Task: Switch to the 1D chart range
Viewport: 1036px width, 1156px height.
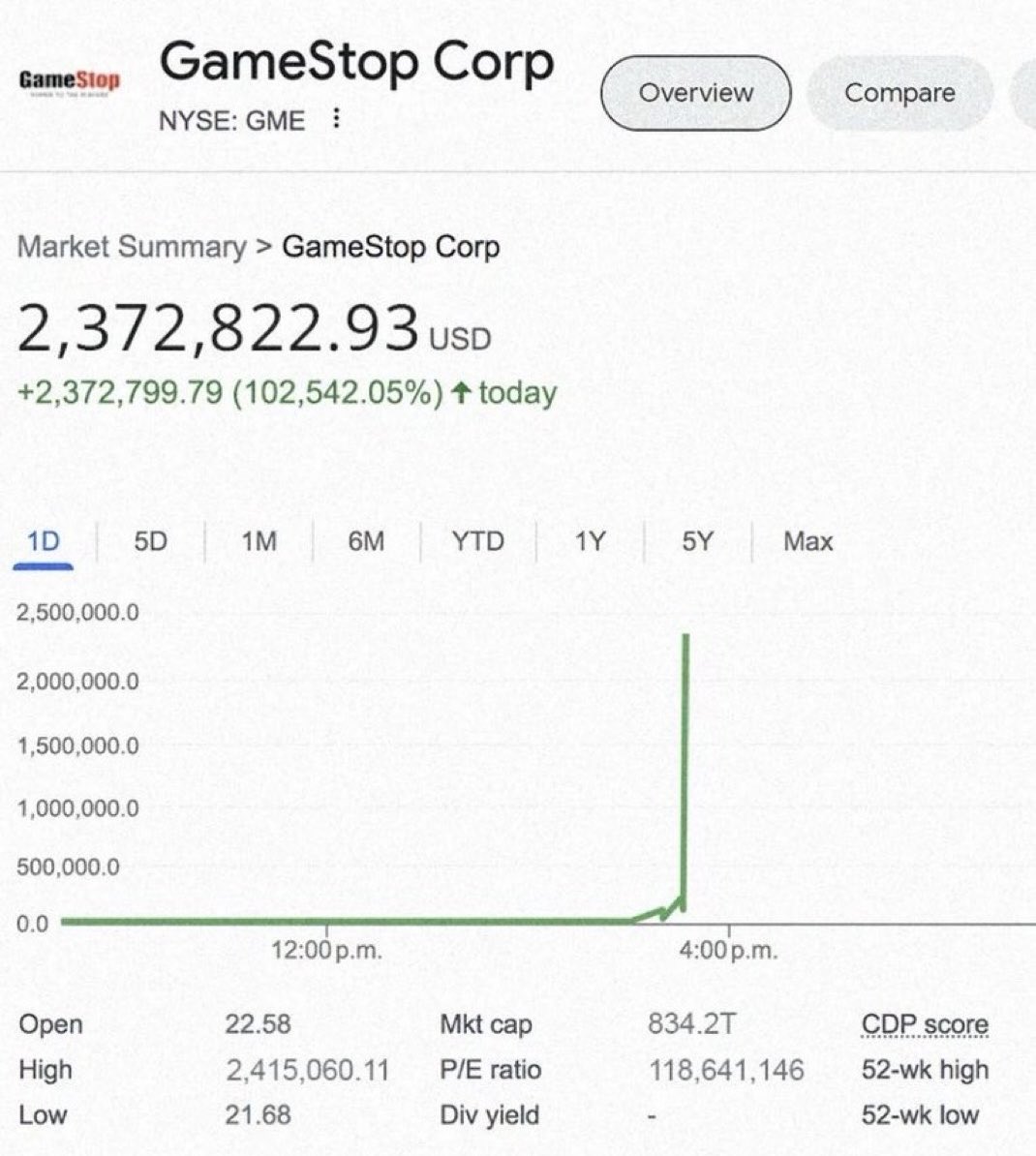Action: (x=43, y=540)
